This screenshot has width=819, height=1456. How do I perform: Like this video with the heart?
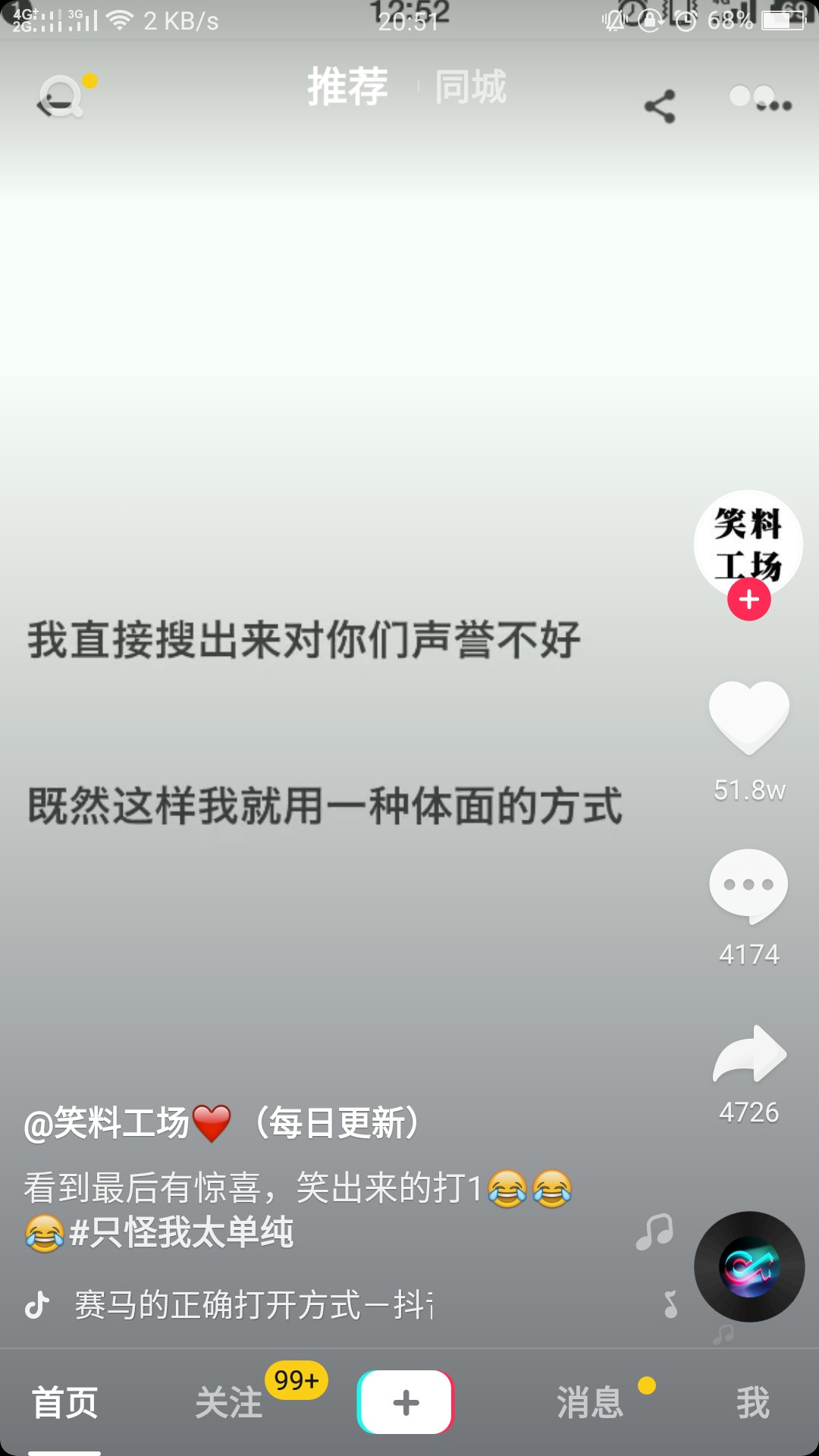coord(748,717)
